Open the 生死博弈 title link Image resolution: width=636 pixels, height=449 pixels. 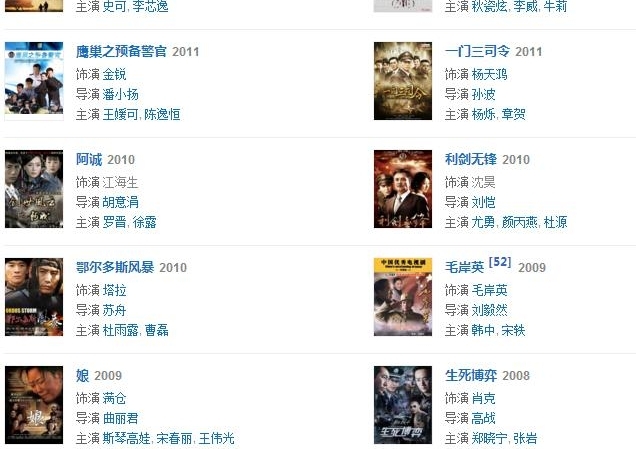point(471,376)
